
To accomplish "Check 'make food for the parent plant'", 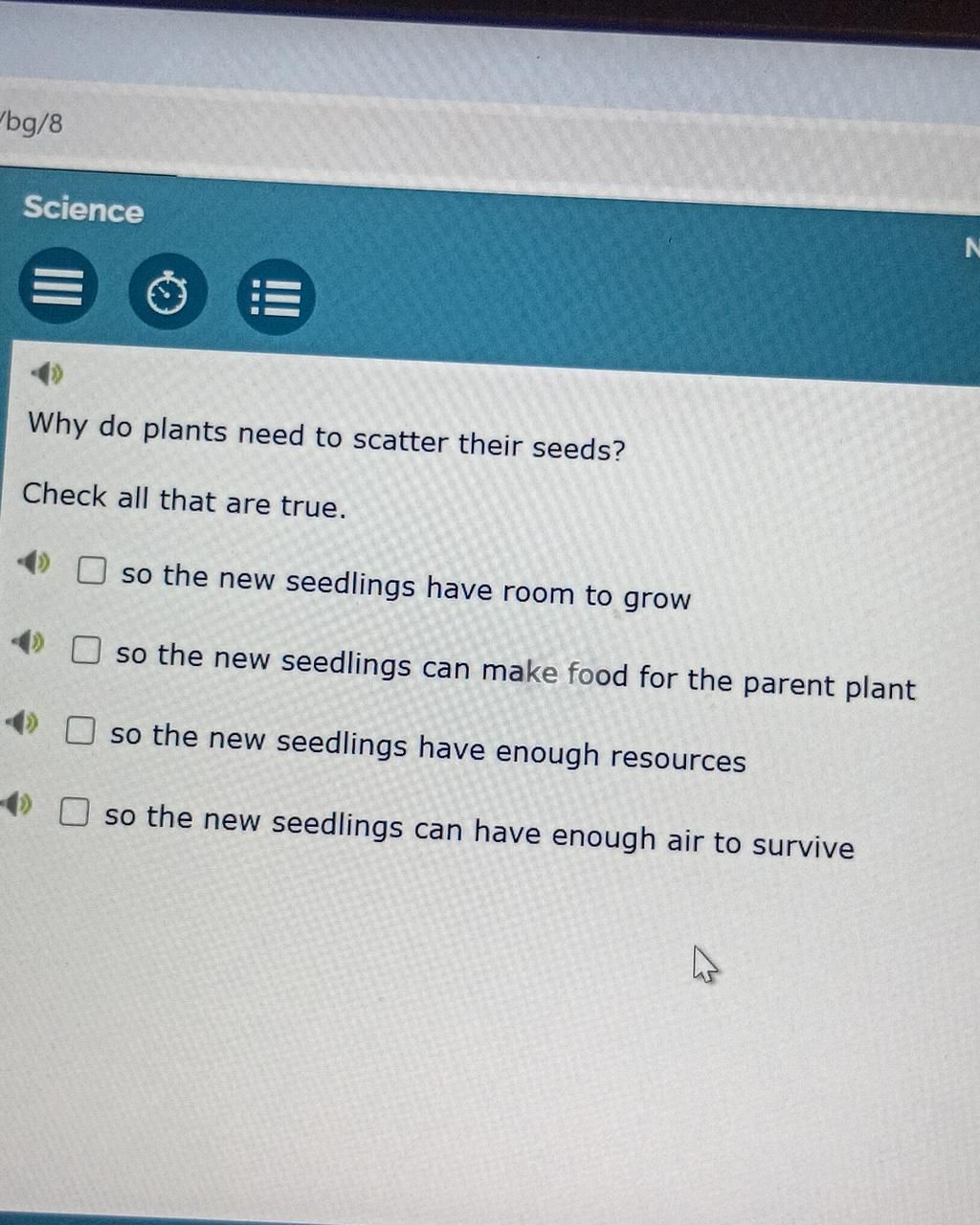I will 86,651.
